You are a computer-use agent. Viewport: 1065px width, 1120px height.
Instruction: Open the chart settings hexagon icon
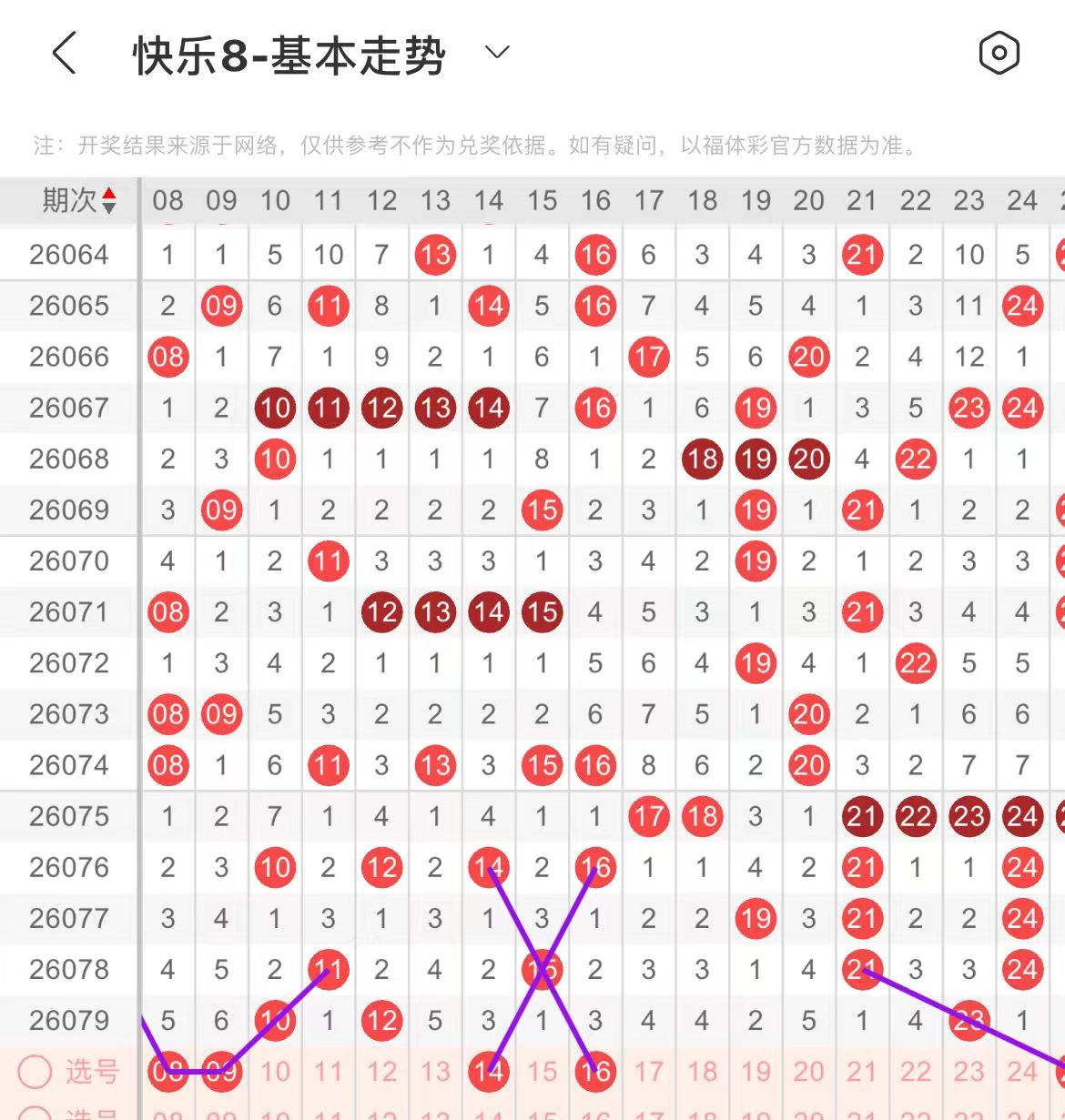point(999,53)
